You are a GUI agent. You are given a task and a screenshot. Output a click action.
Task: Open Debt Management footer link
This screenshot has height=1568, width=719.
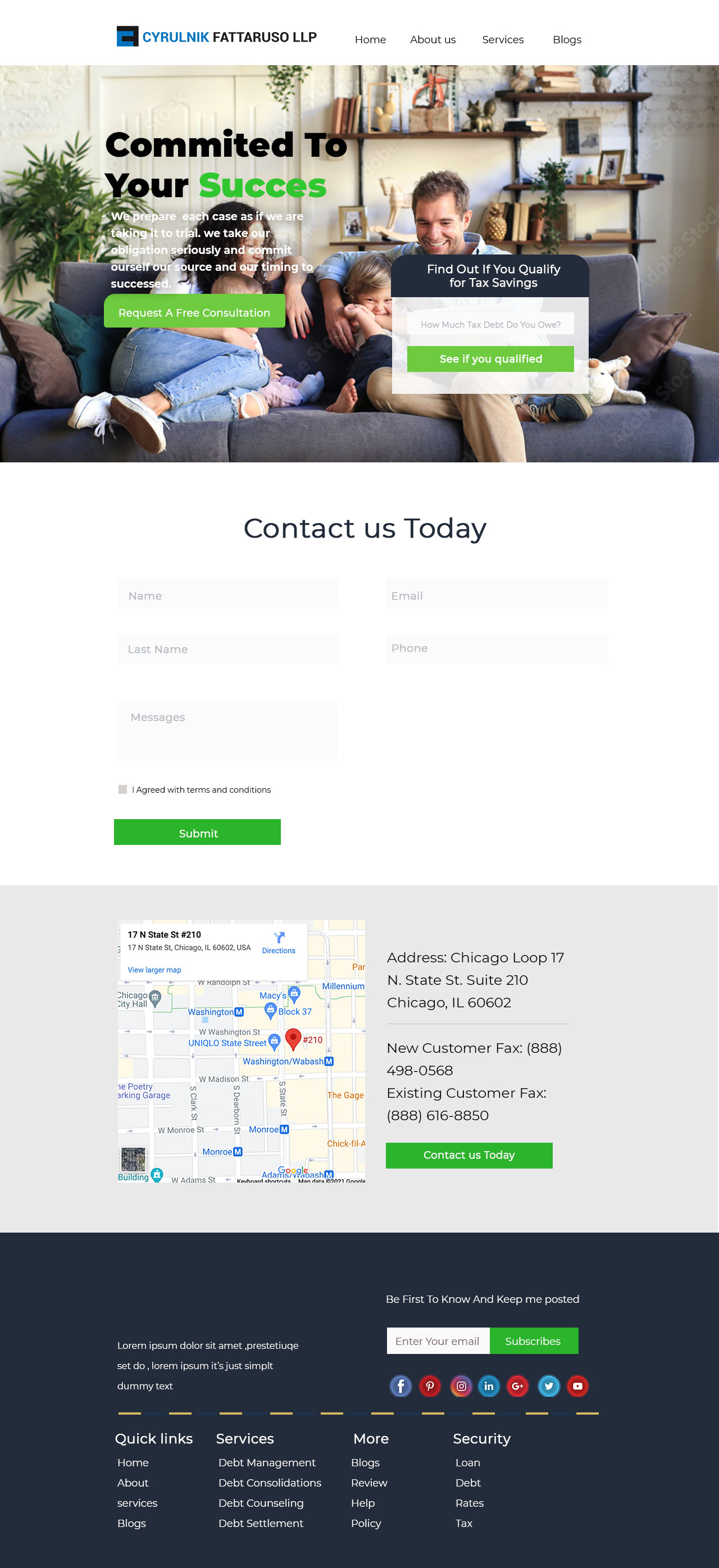[x=267, y=1462]
